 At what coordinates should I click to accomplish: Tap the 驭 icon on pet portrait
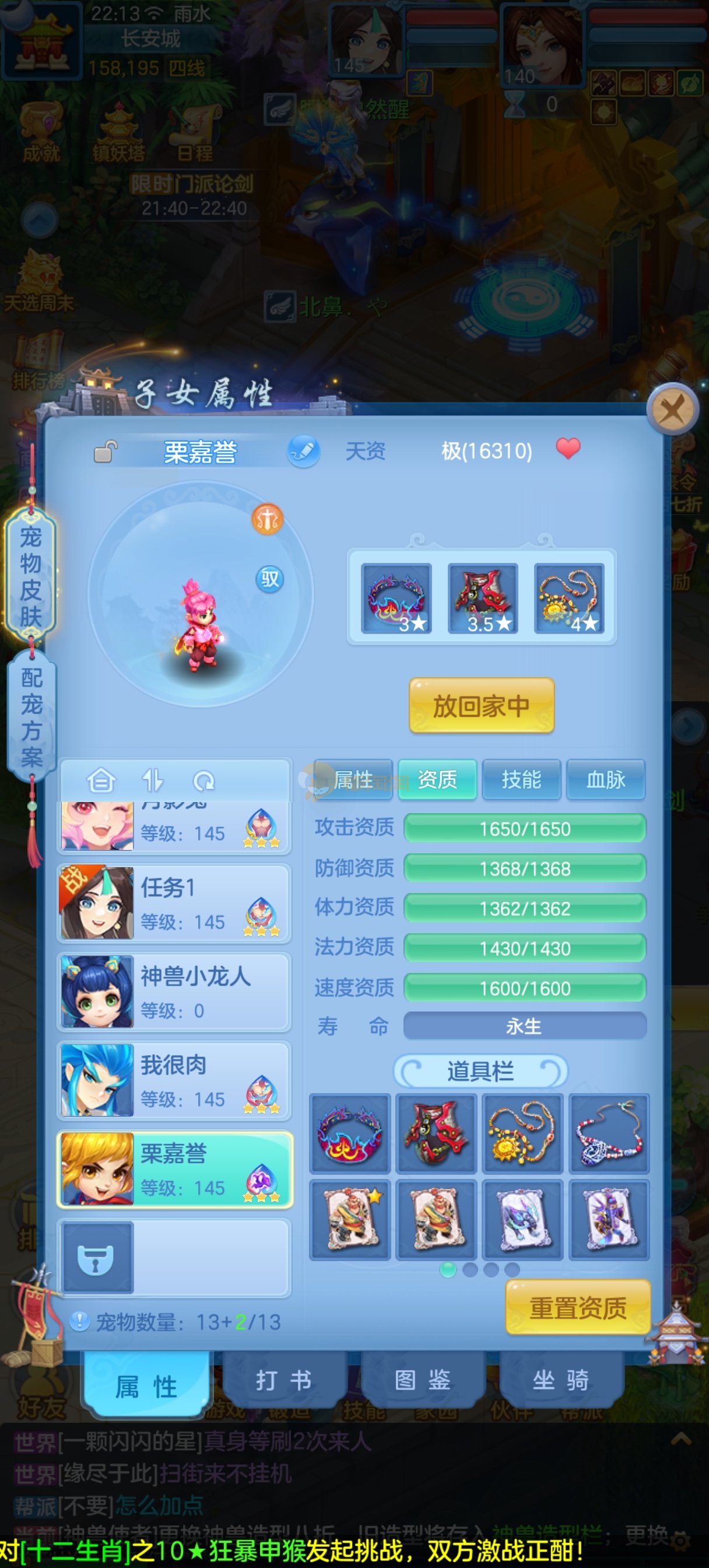(x=269, y=579)
